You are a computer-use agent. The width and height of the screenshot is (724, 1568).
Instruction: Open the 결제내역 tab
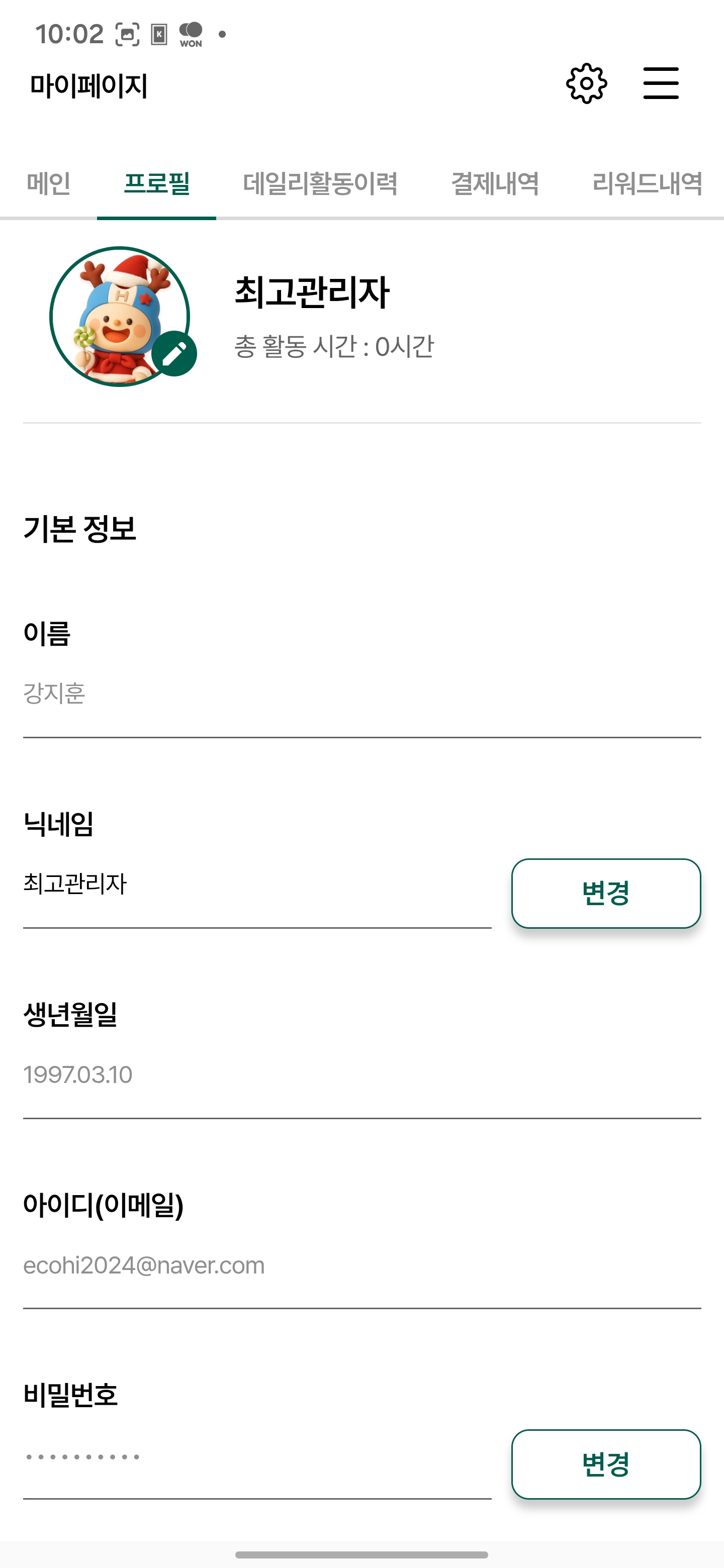tap(494, 183)
